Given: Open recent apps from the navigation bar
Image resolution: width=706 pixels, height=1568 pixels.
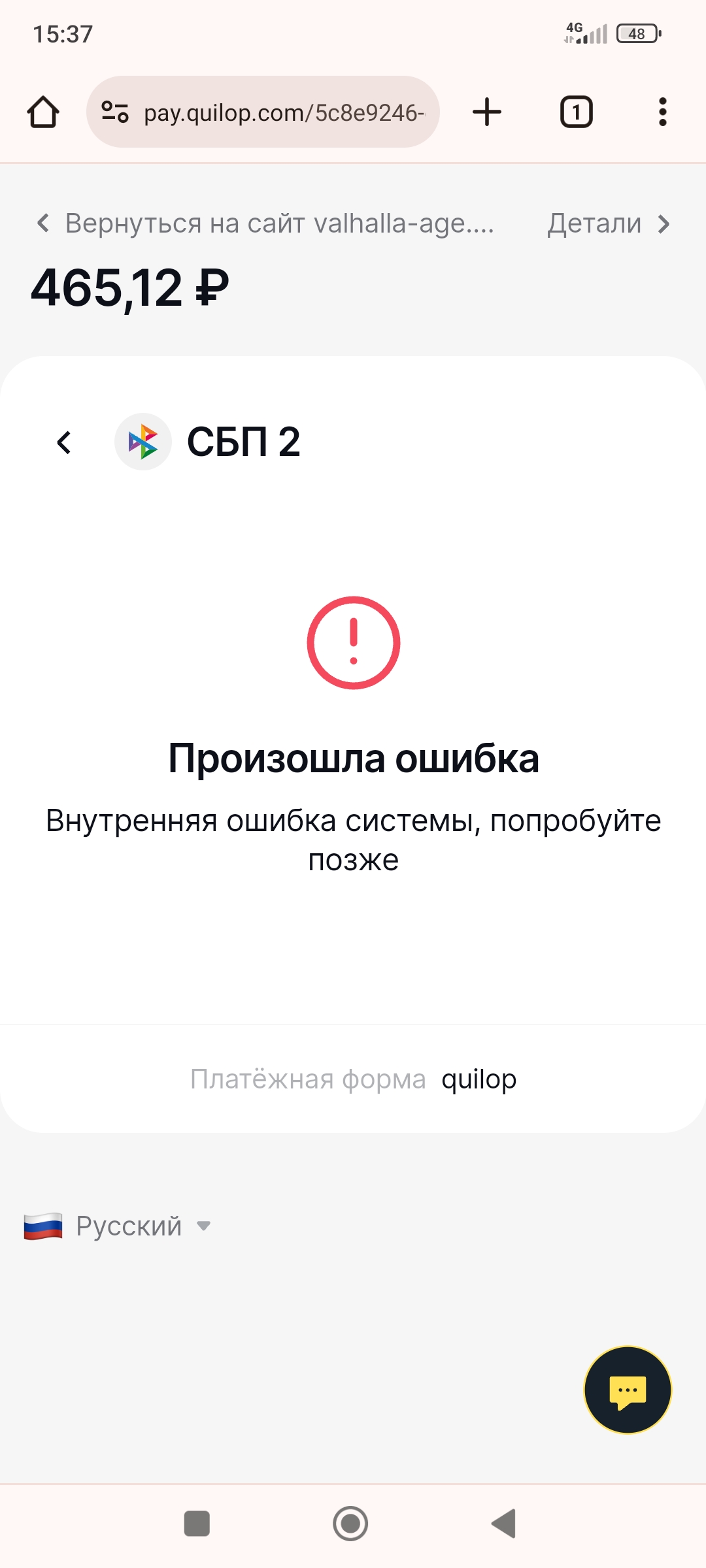Looking at the screenshot, I should tap(197, 1524).
